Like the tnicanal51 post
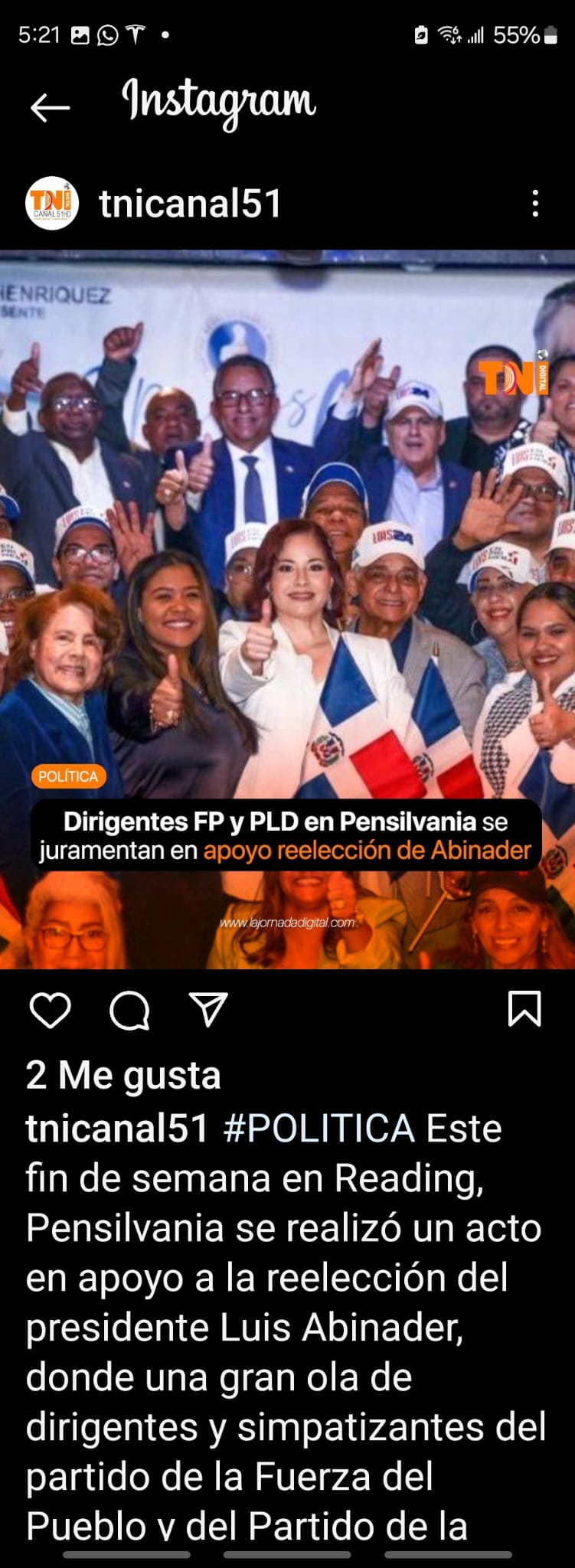575x1568 pixels. pyautogui.click(x=51, y=1010)
